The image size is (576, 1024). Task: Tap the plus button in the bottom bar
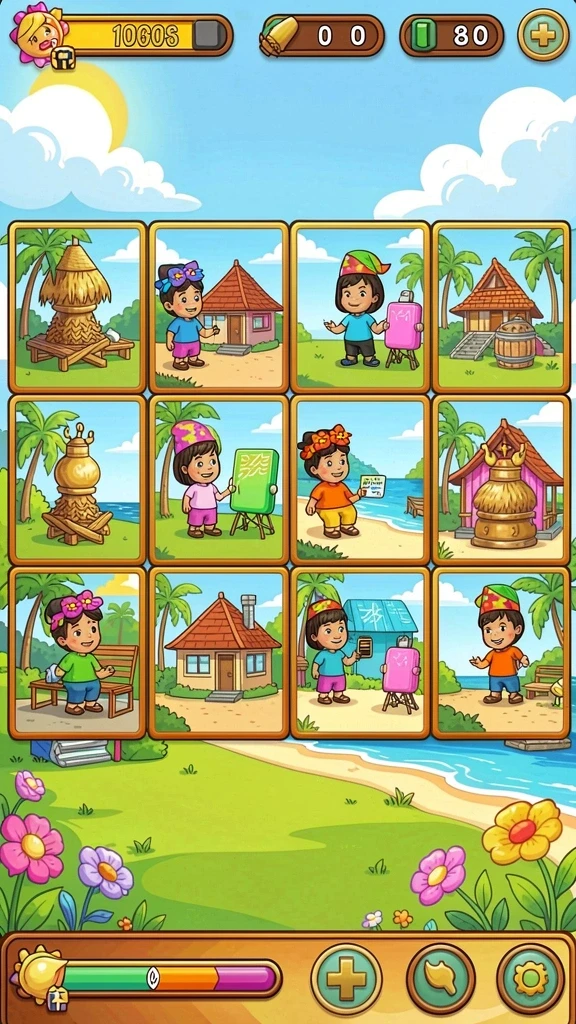(x=346, y=978)
